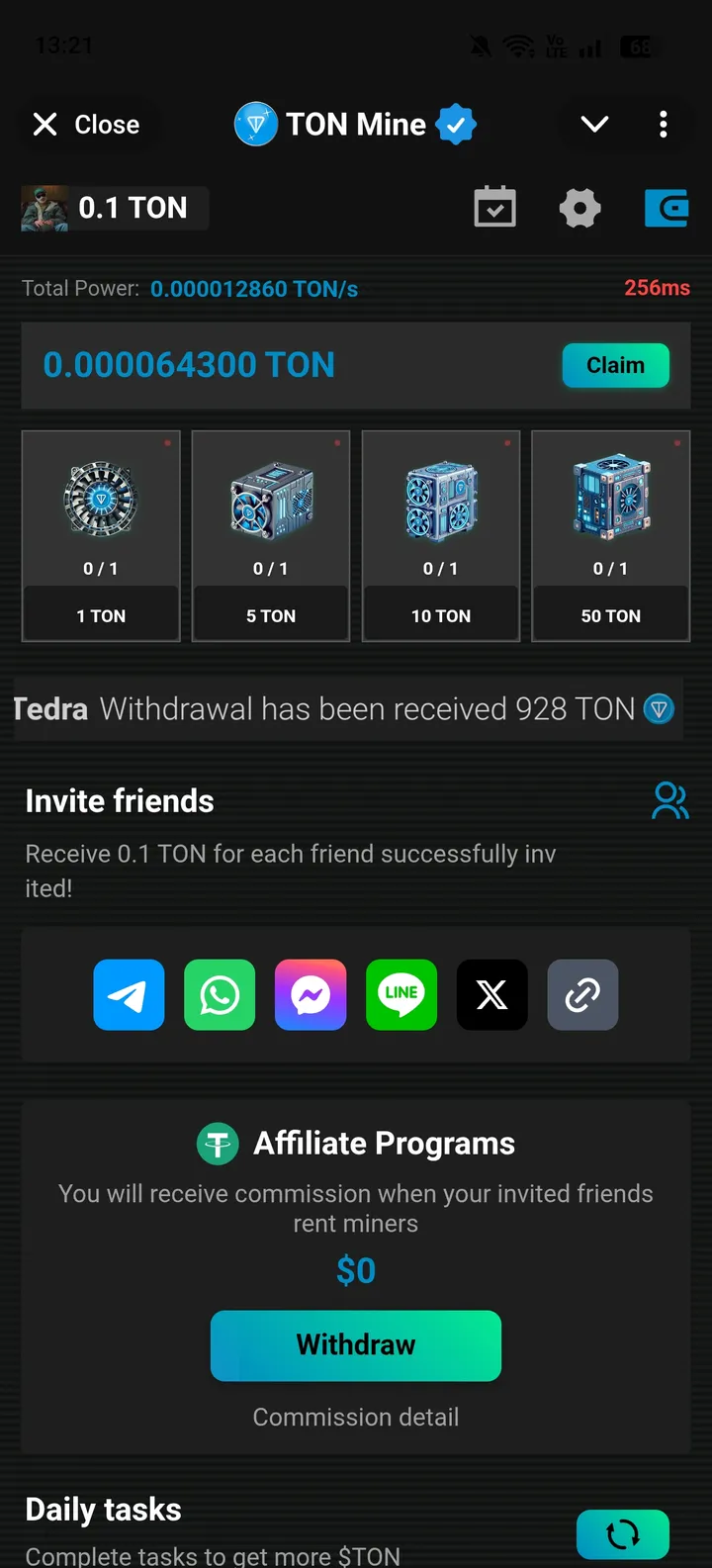Open the three-dot options menu

click(x=664, y=124)
